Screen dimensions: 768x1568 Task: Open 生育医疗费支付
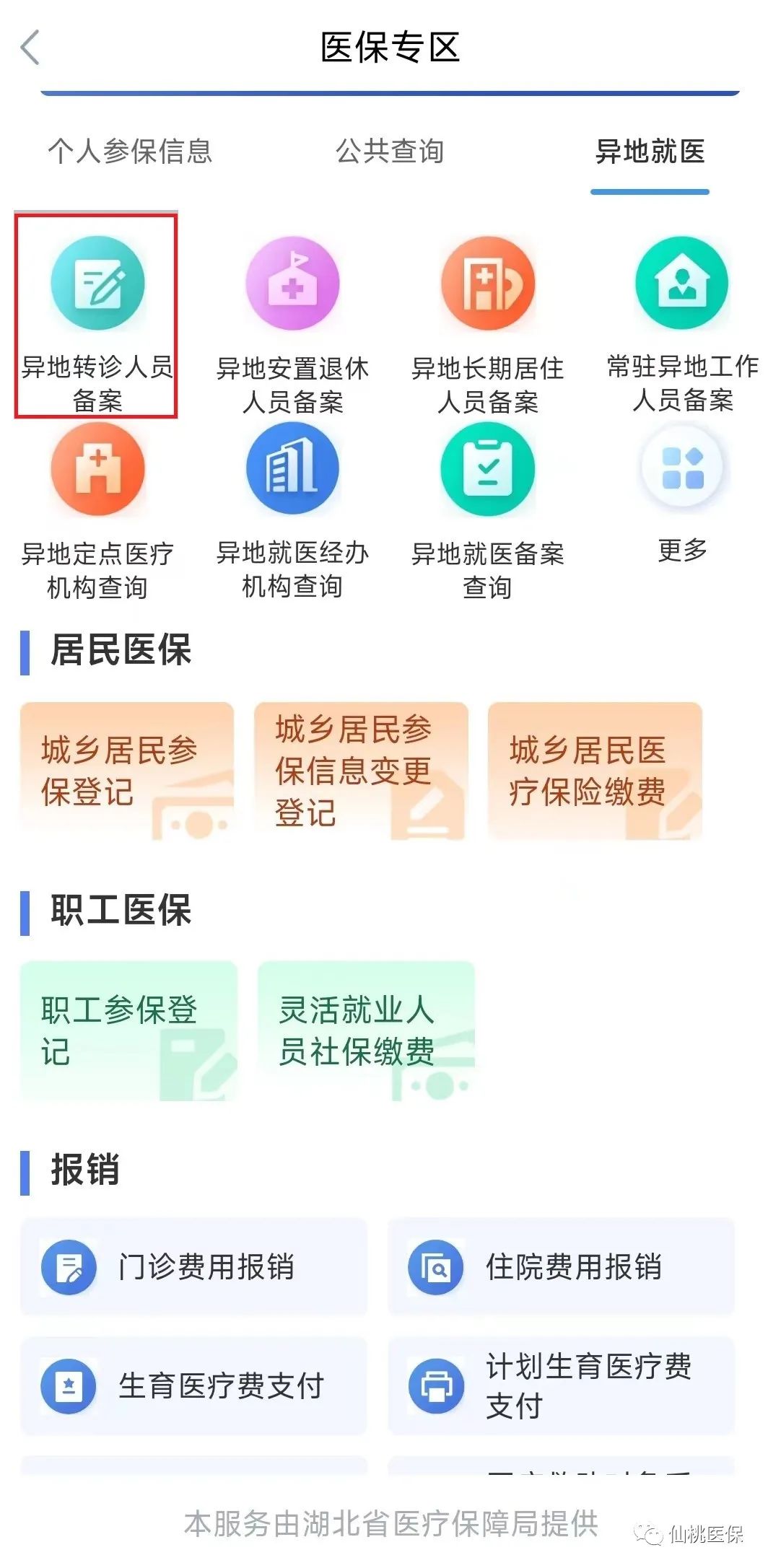pyautogui.click(x=193, y=1385)
